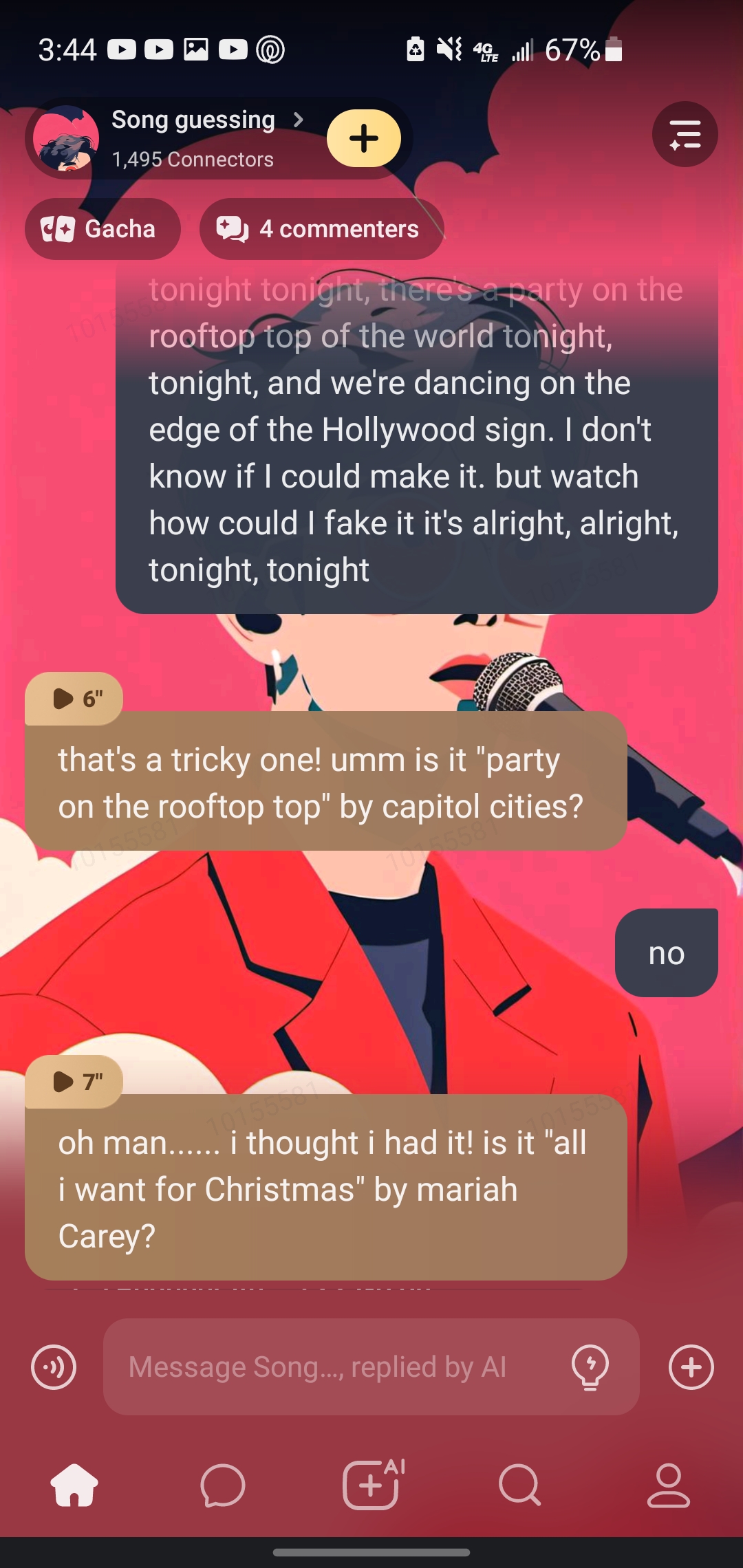Image resolution: width=743 pixels, height=1568 pixels.
Task: Create a new AI character
Action: point(371,1485)
